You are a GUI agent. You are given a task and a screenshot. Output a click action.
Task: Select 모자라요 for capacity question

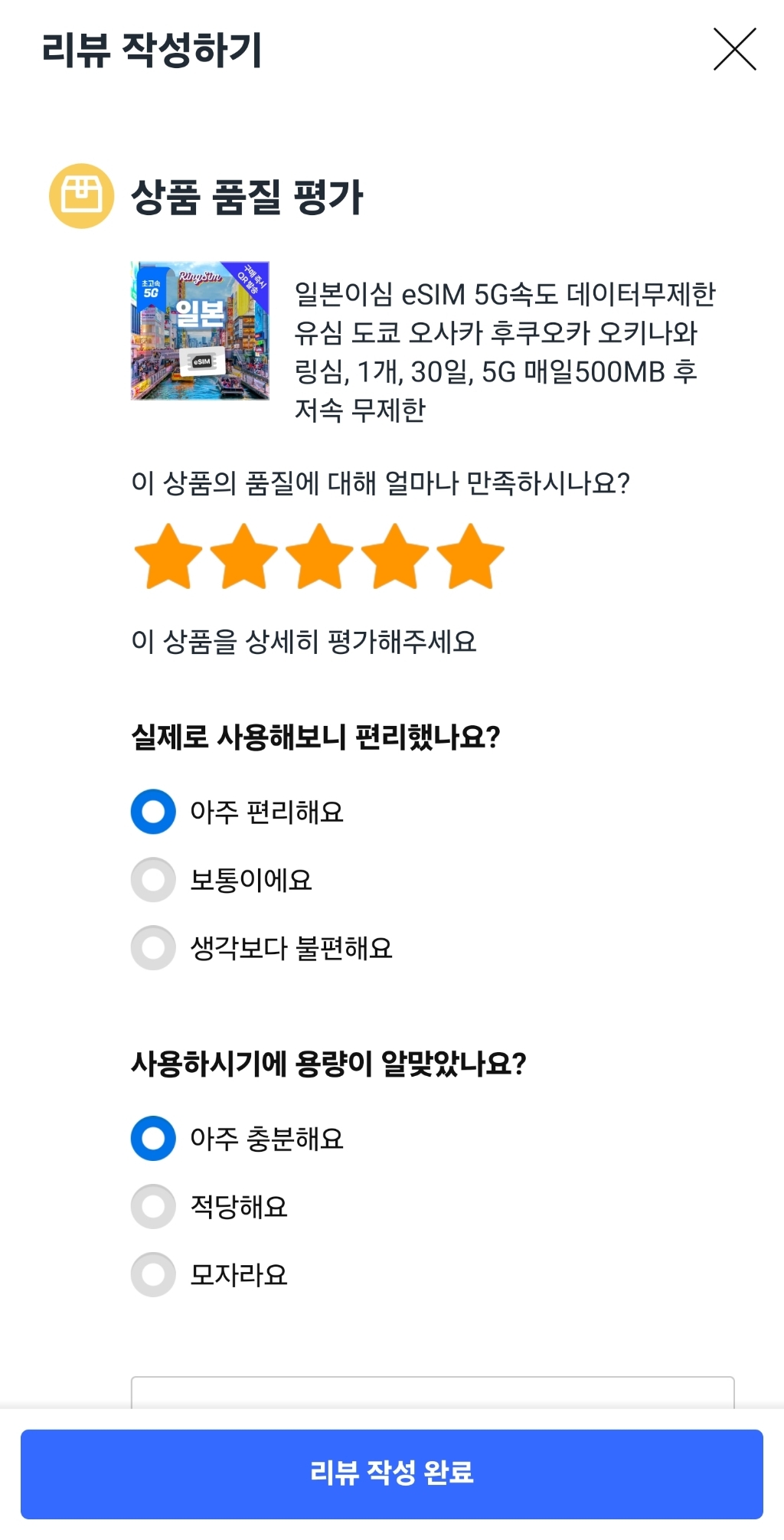coord(152,1274)
